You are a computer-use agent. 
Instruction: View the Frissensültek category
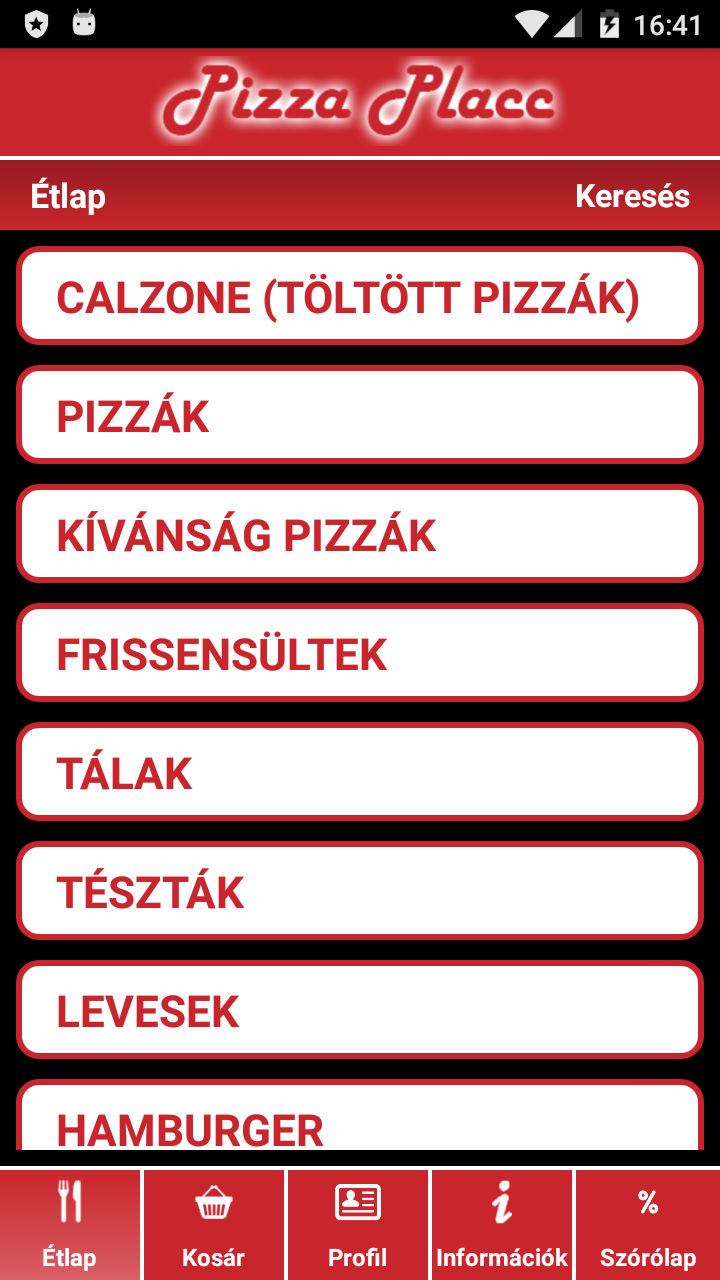click(360, 654)
